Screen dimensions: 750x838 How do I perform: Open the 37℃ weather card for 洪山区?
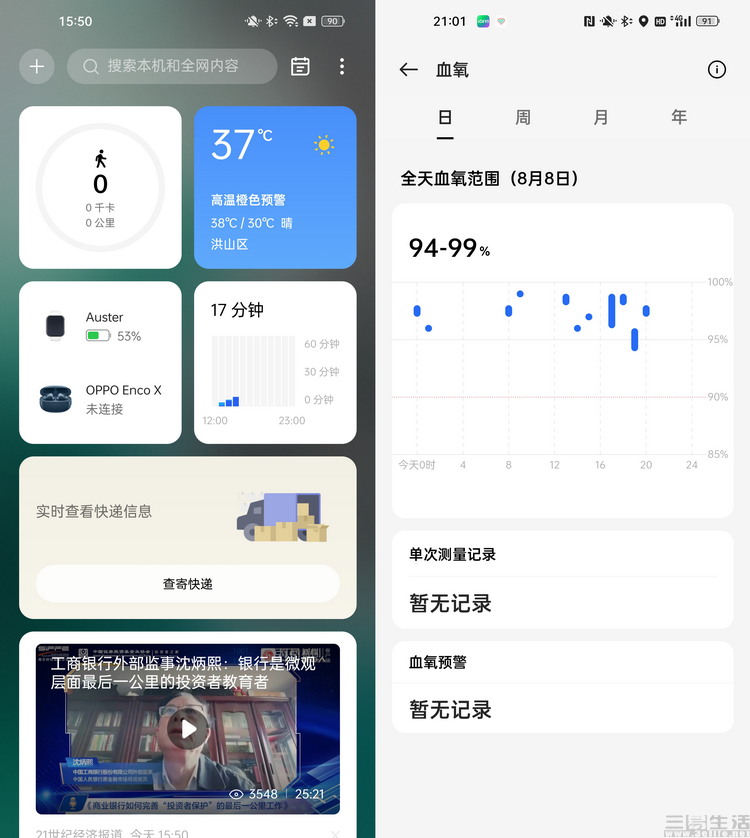pyautogui.click(x=275, y=188)
